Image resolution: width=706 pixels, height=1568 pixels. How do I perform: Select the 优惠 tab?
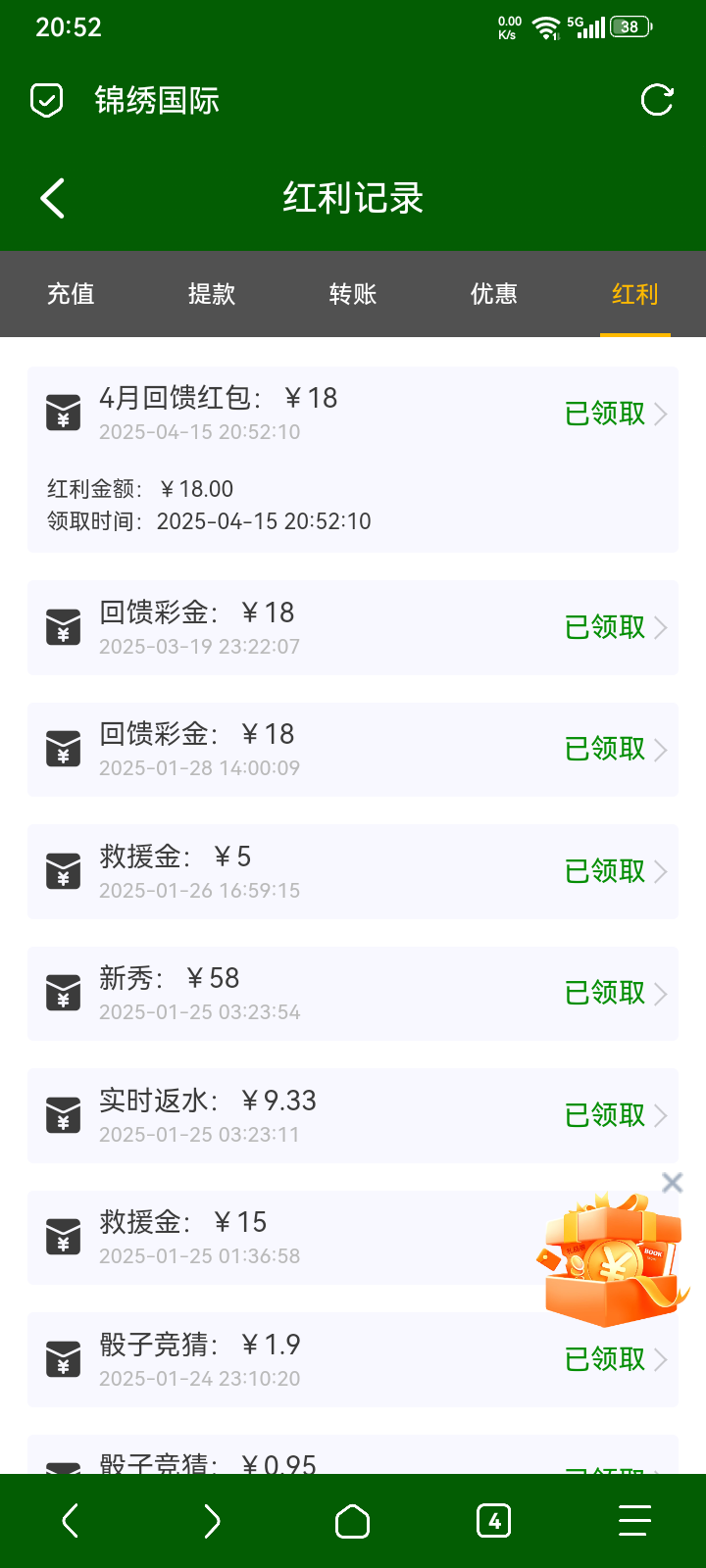coord(494,294)
